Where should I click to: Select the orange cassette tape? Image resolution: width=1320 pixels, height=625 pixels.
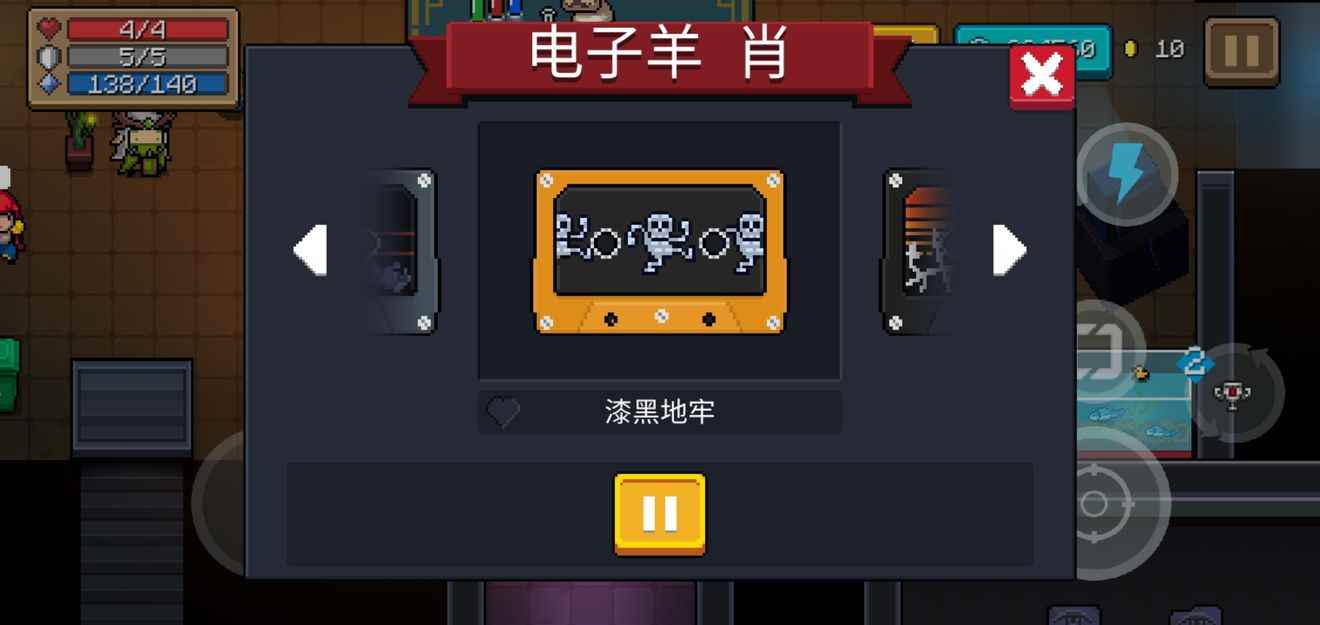point(659,251)
